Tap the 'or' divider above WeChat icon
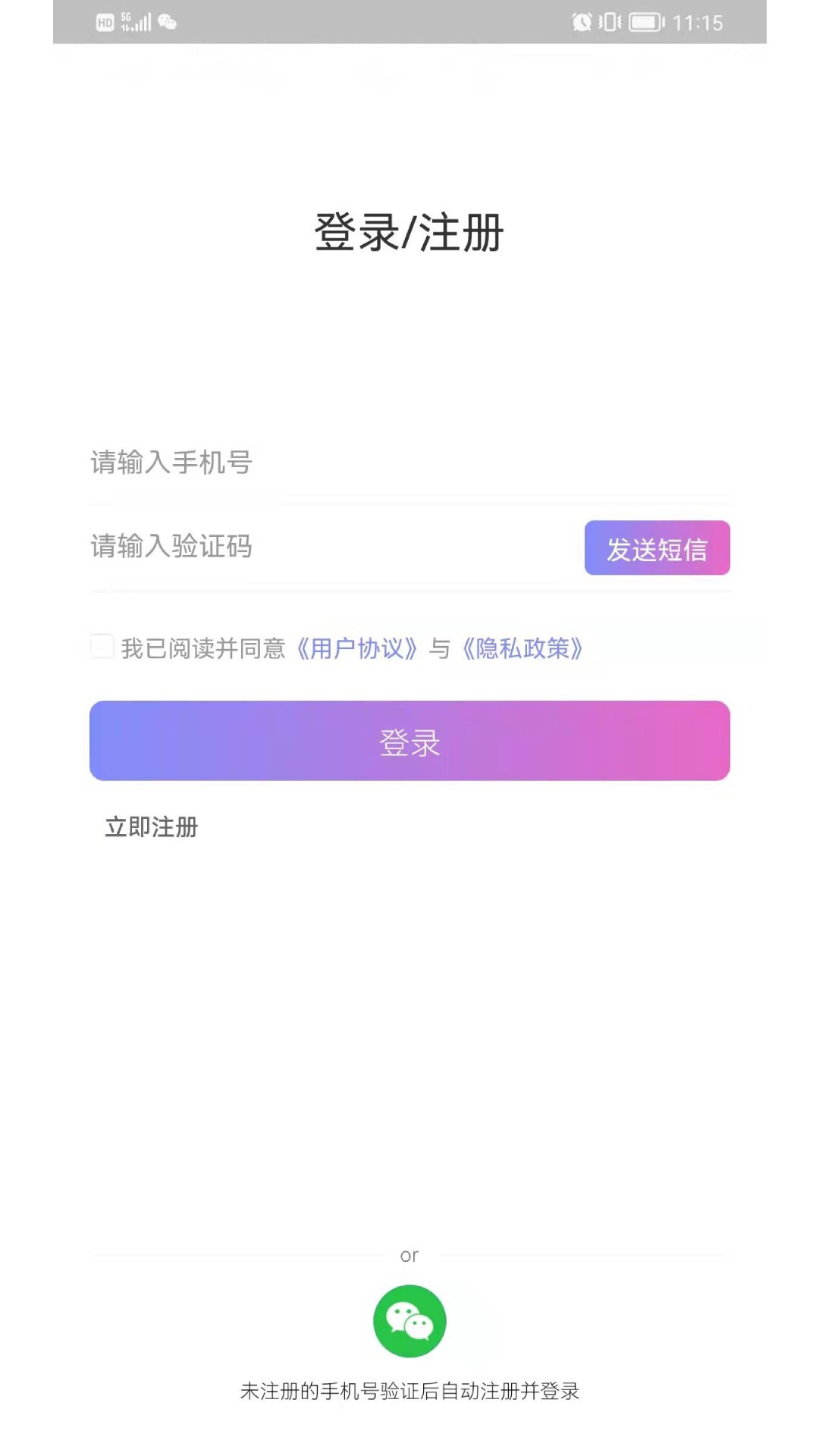Viewport: 819px width, 1456px height. coord(409,1255)
